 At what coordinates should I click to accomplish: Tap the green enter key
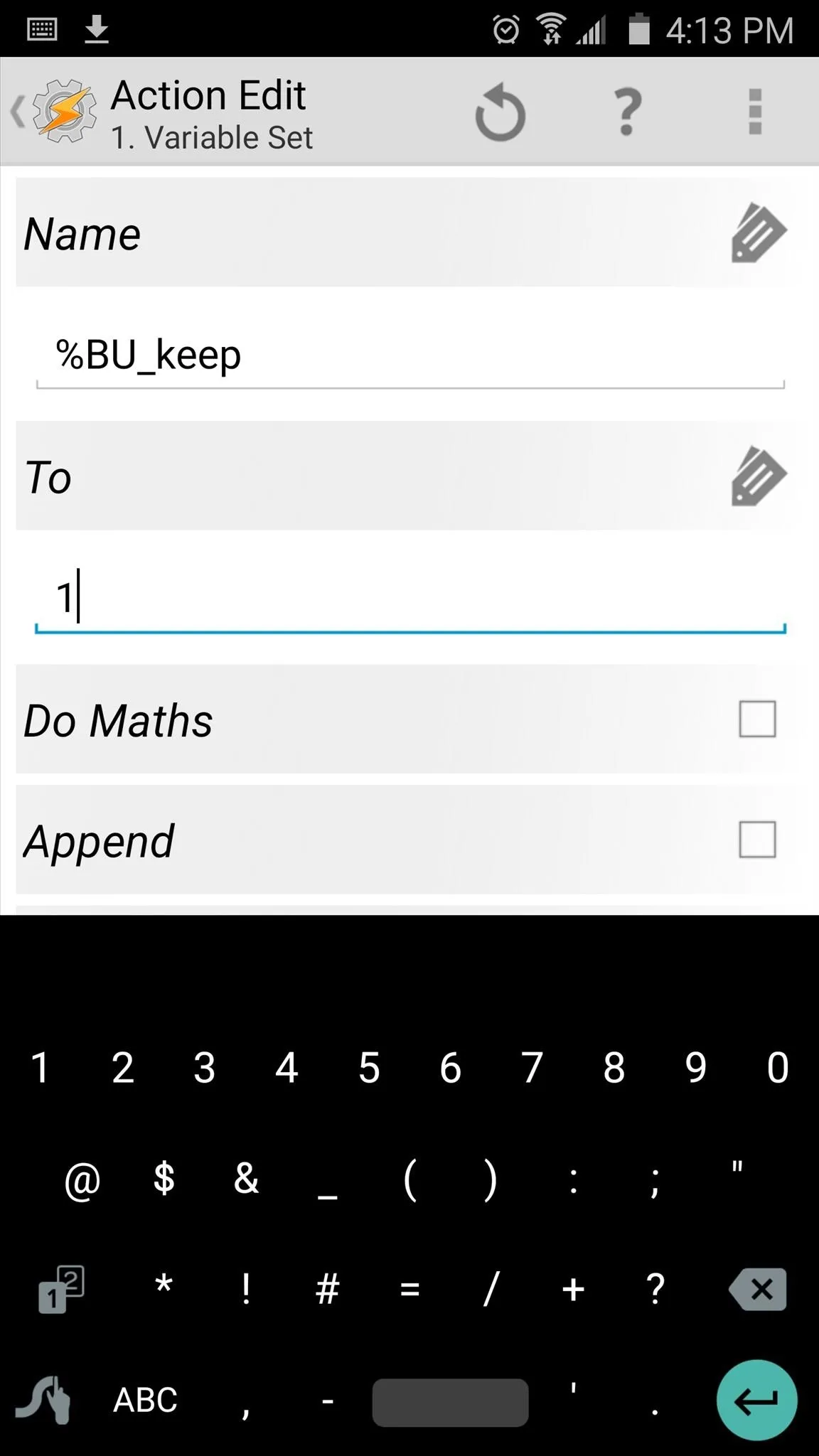coord(756,1401)
